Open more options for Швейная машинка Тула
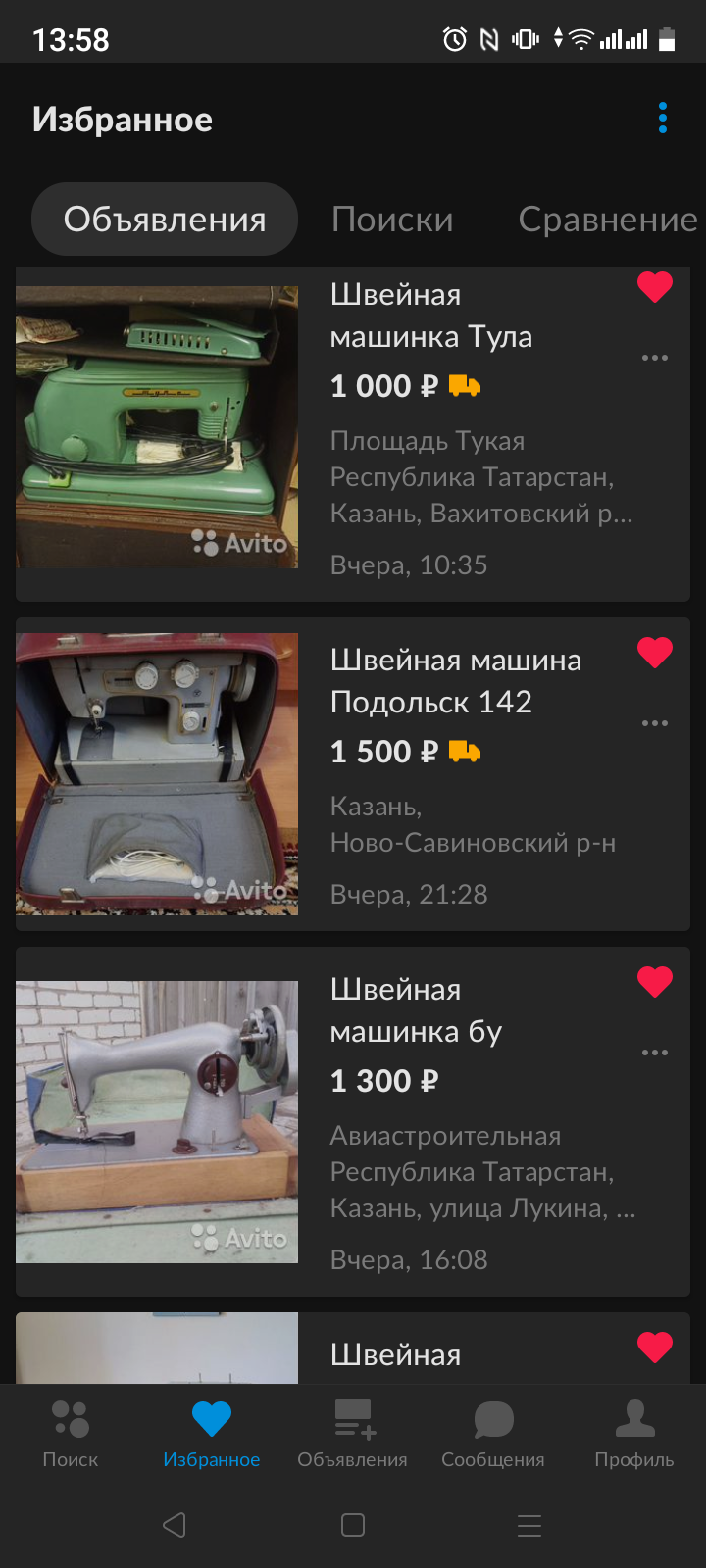Screen dimensions: 706x1568 click(655, 358)
